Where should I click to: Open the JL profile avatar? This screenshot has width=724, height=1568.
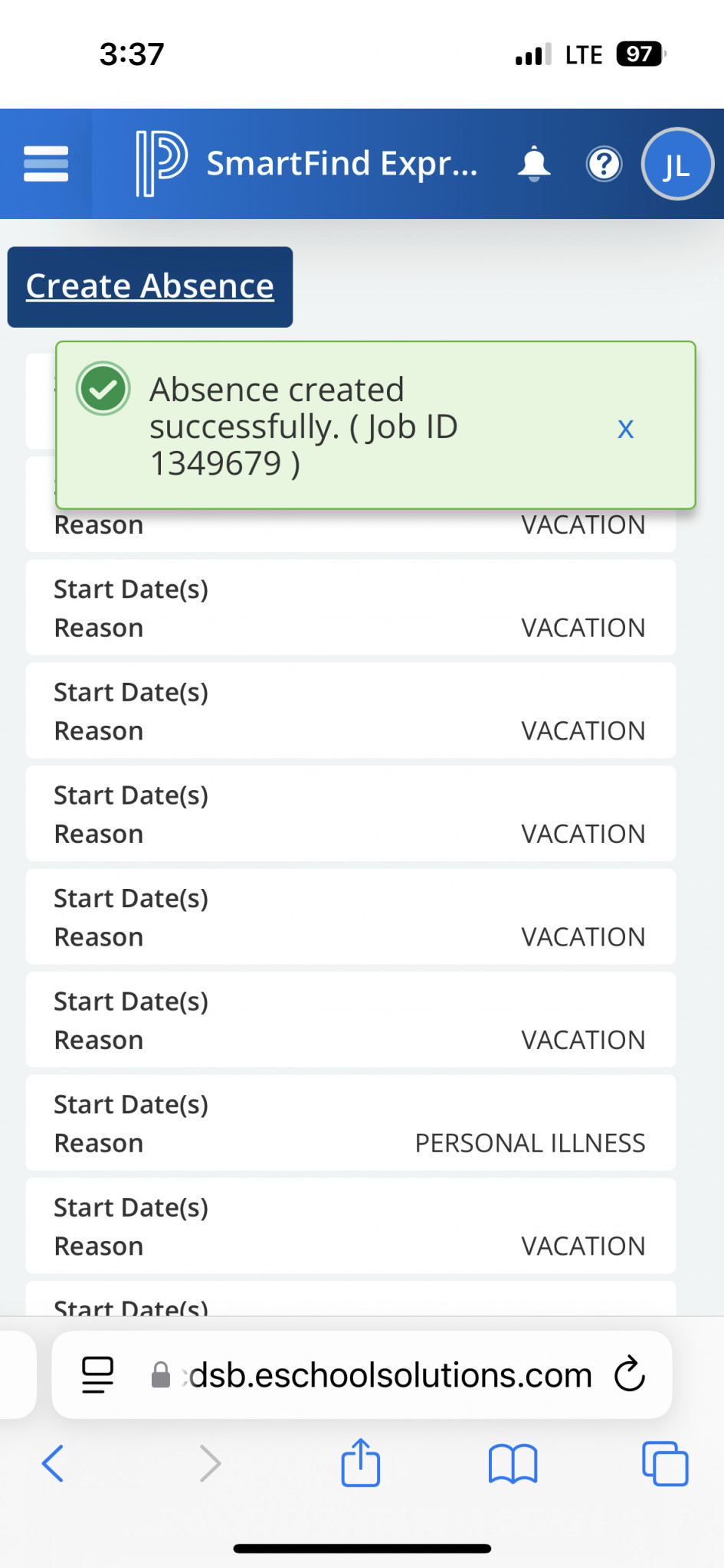pyautogui.click(x=677, y=164)
